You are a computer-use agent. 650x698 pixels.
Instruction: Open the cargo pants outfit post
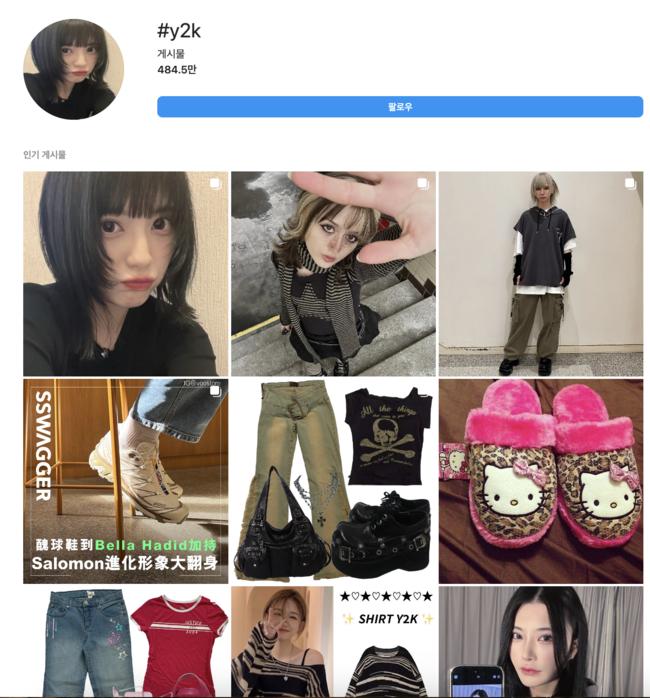coord(540,273)
